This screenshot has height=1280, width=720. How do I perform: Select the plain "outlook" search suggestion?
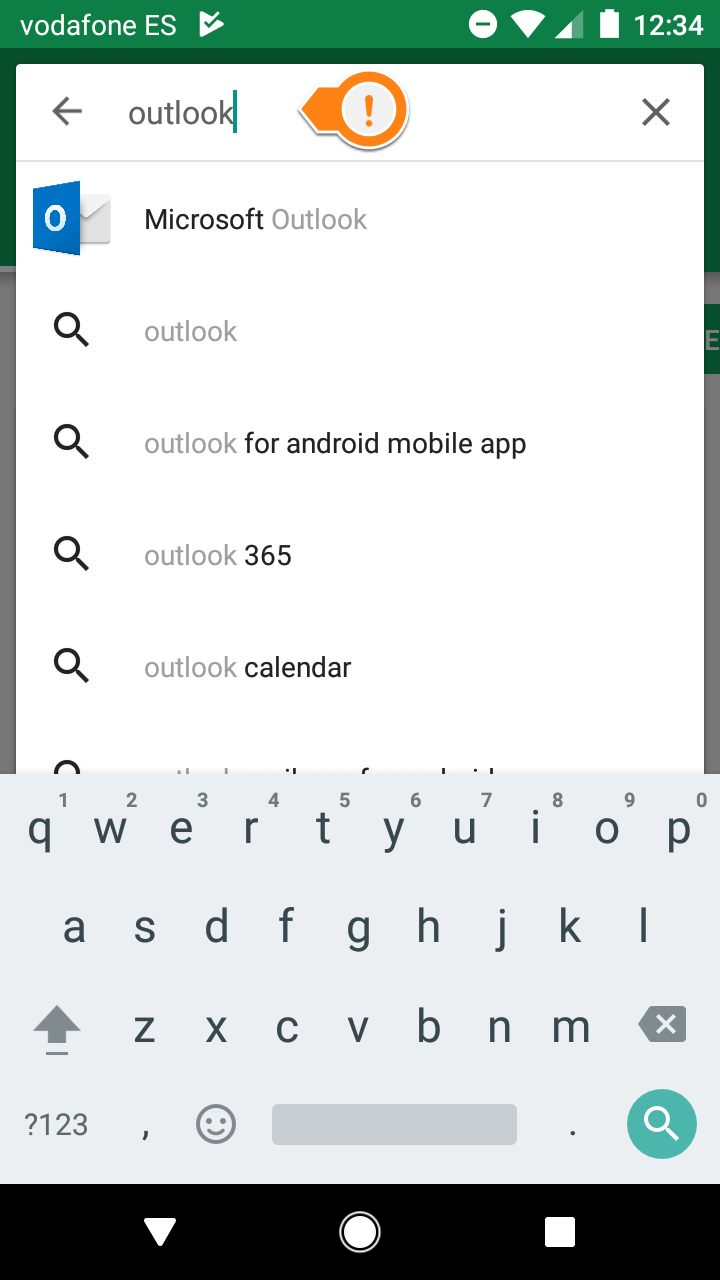click(360, 331)
